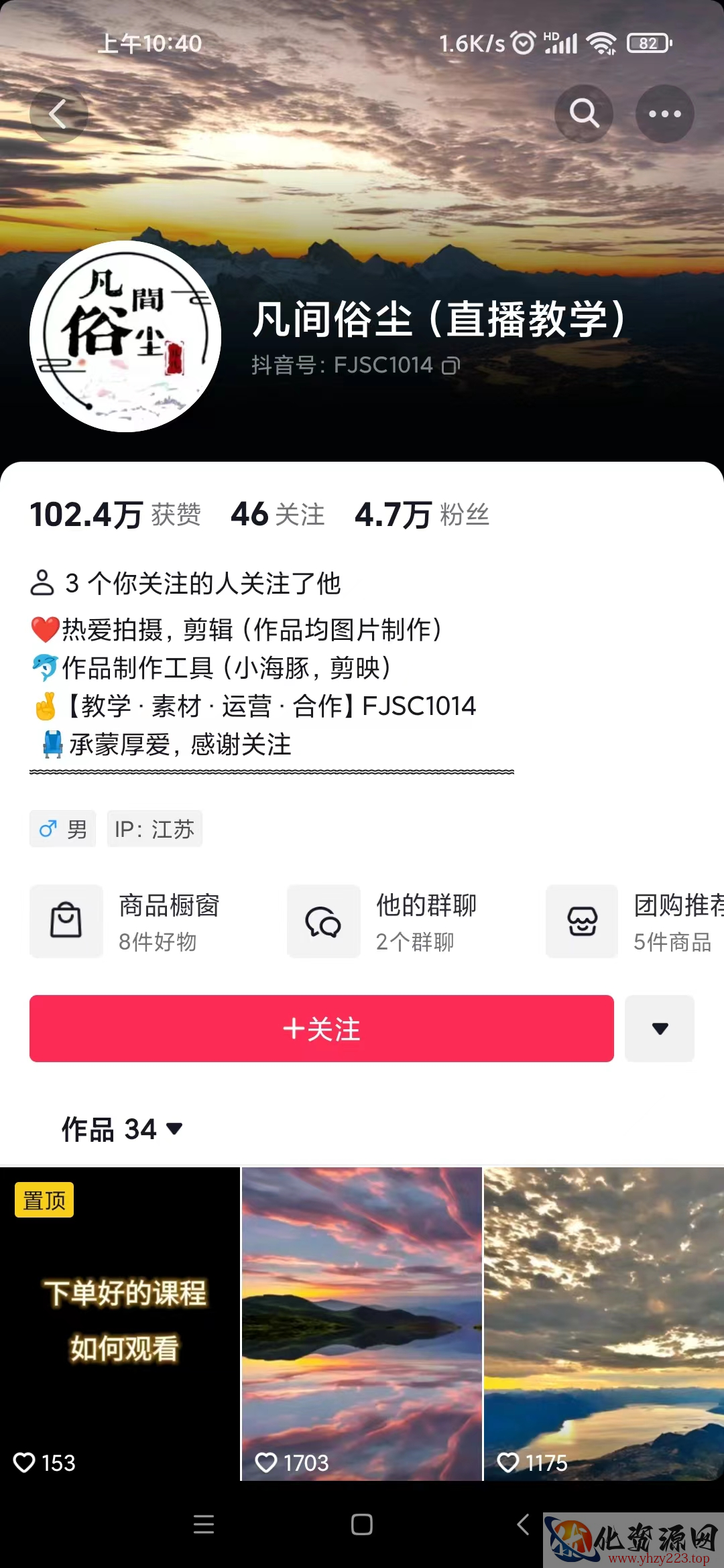Open the video with 1175 likes
The image size is (724, 1568).
pos(604,1324)
